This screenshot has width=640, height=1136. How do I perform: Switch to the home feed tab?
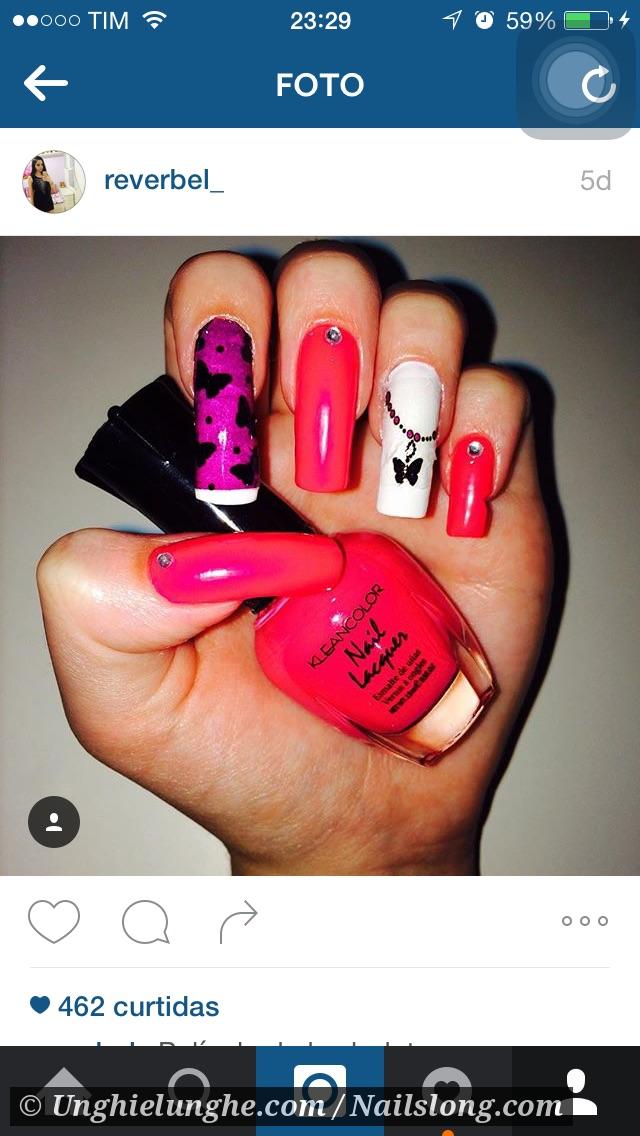tap(64, 1090)
